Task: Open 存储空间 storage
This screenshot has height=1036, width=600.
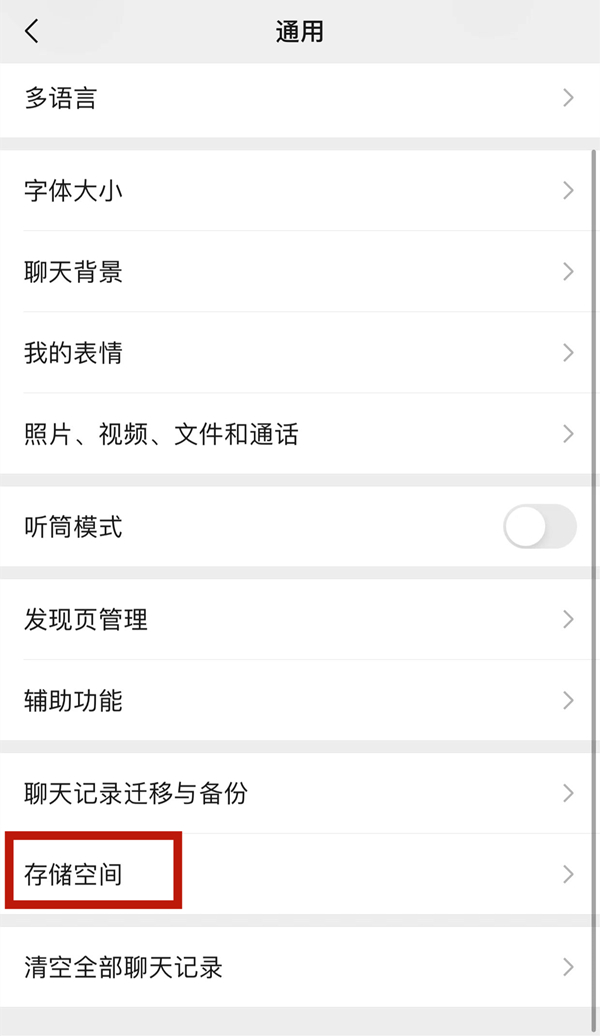Action: click(x=300, y=874)
